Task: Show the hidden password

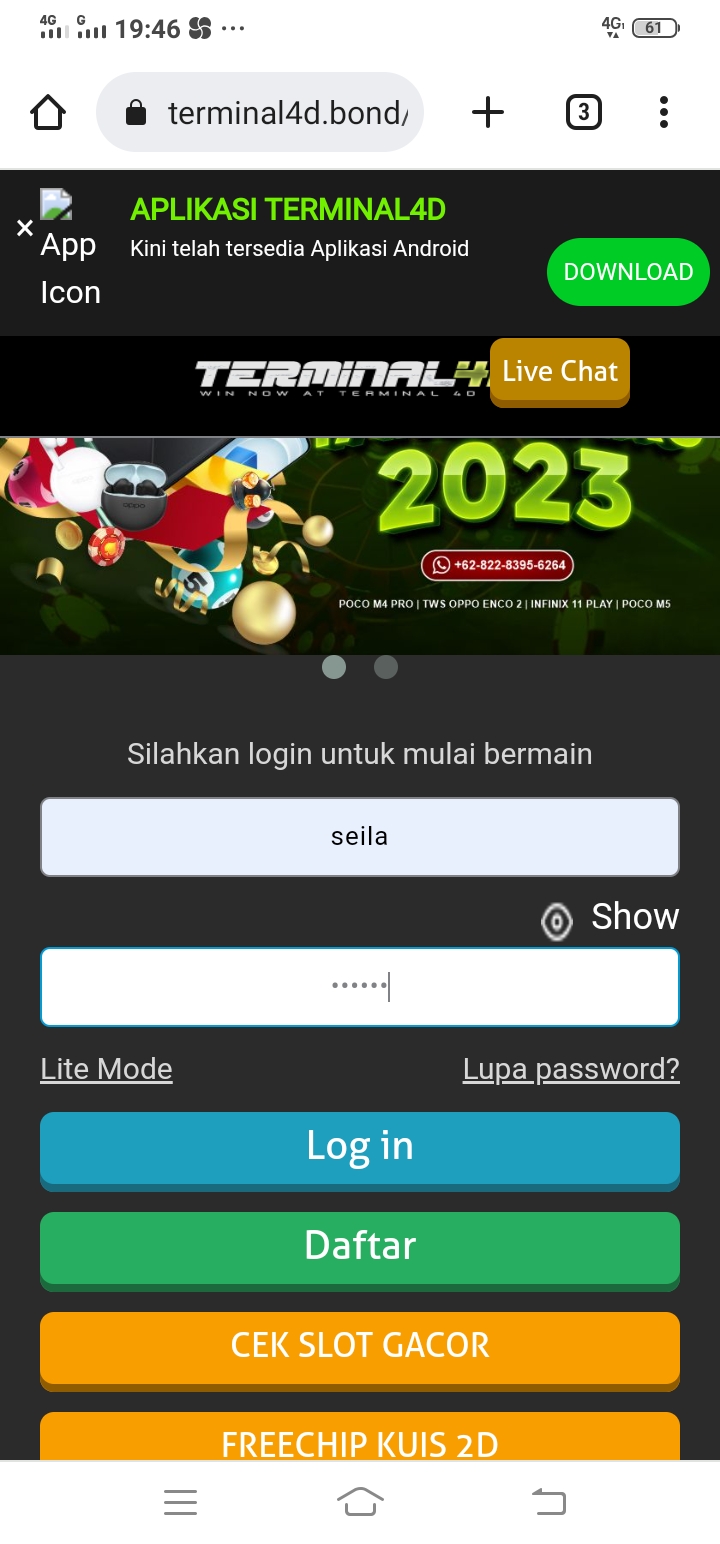Action: 610,917
